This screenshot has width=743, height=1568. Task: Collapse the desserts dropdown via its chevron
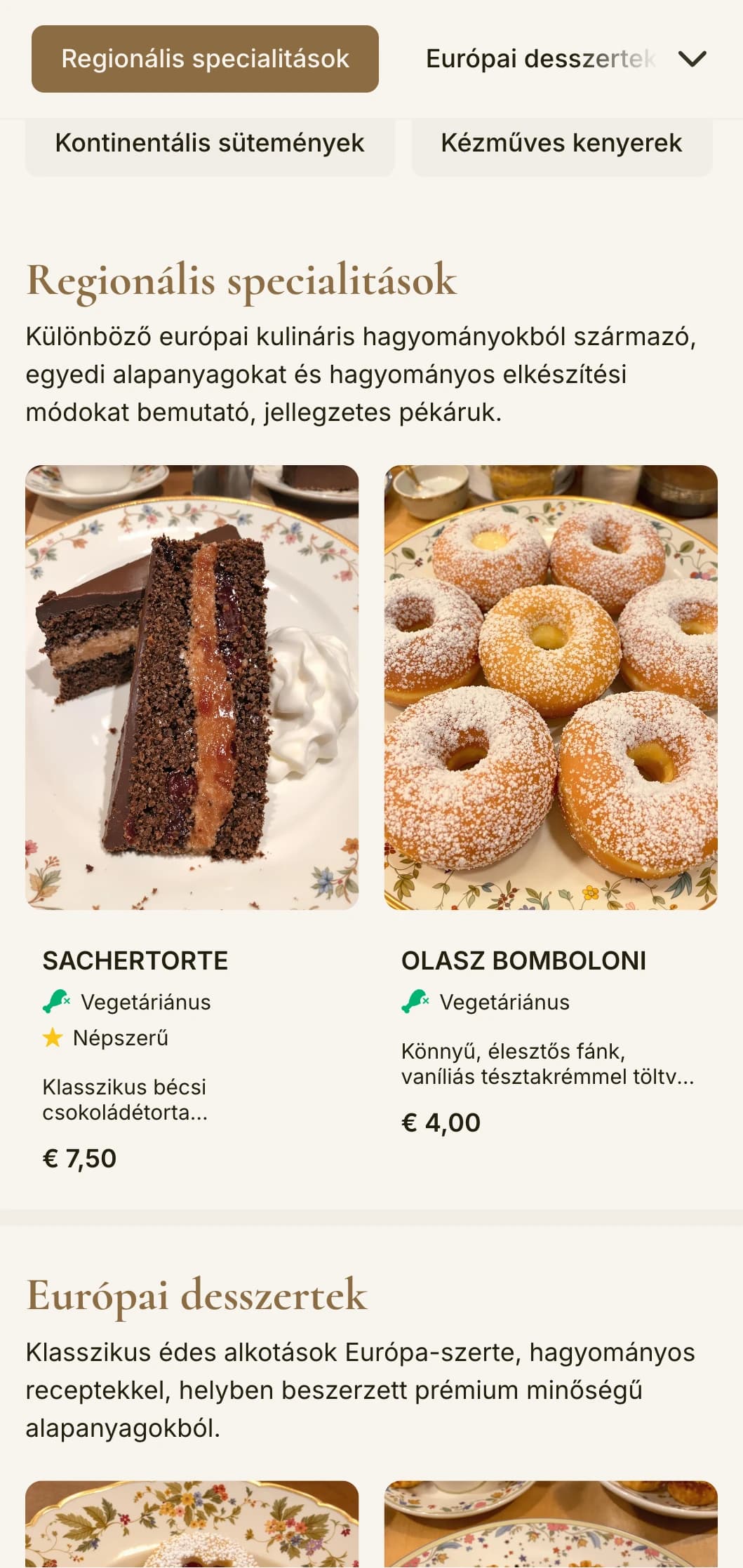pos(692,60)
